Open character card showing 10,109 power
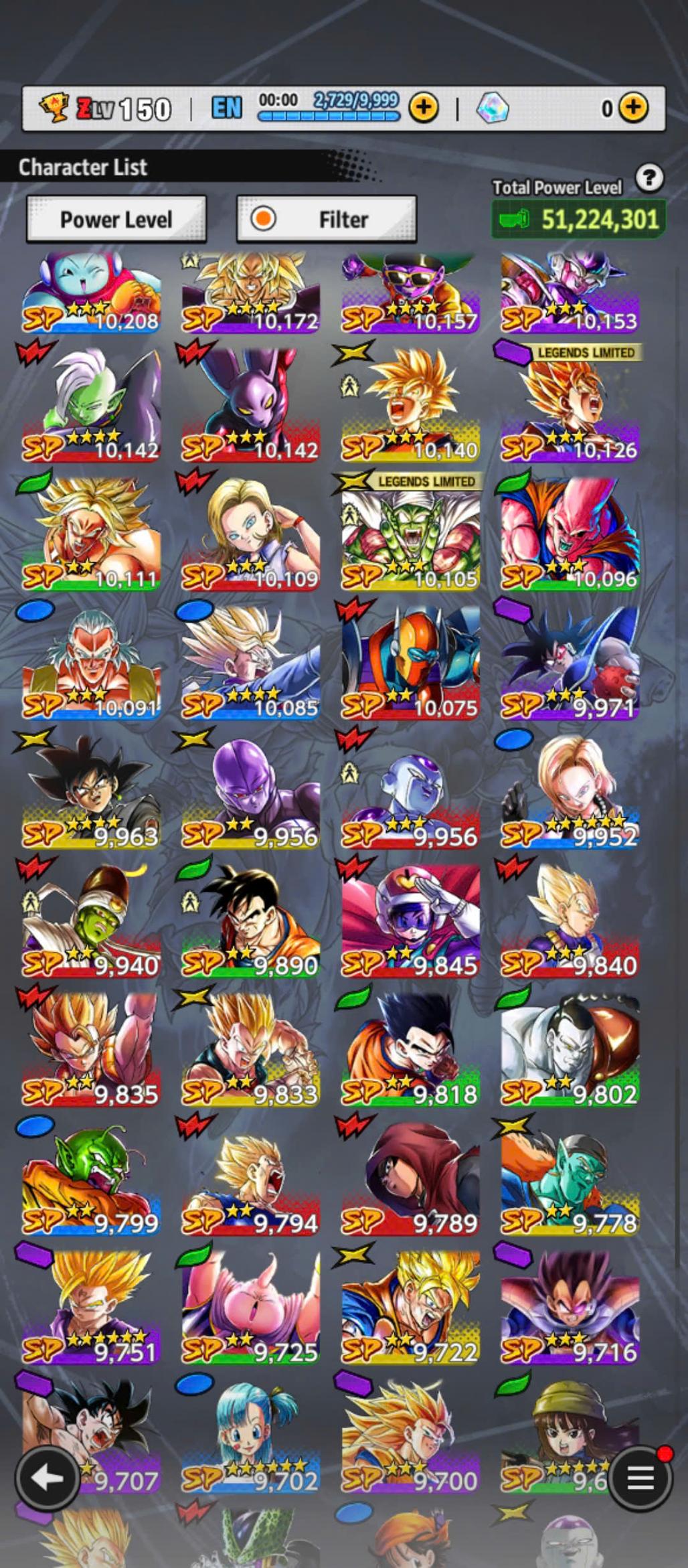The height and width of the screenshot is (1568, 688). tap(250, 534)
